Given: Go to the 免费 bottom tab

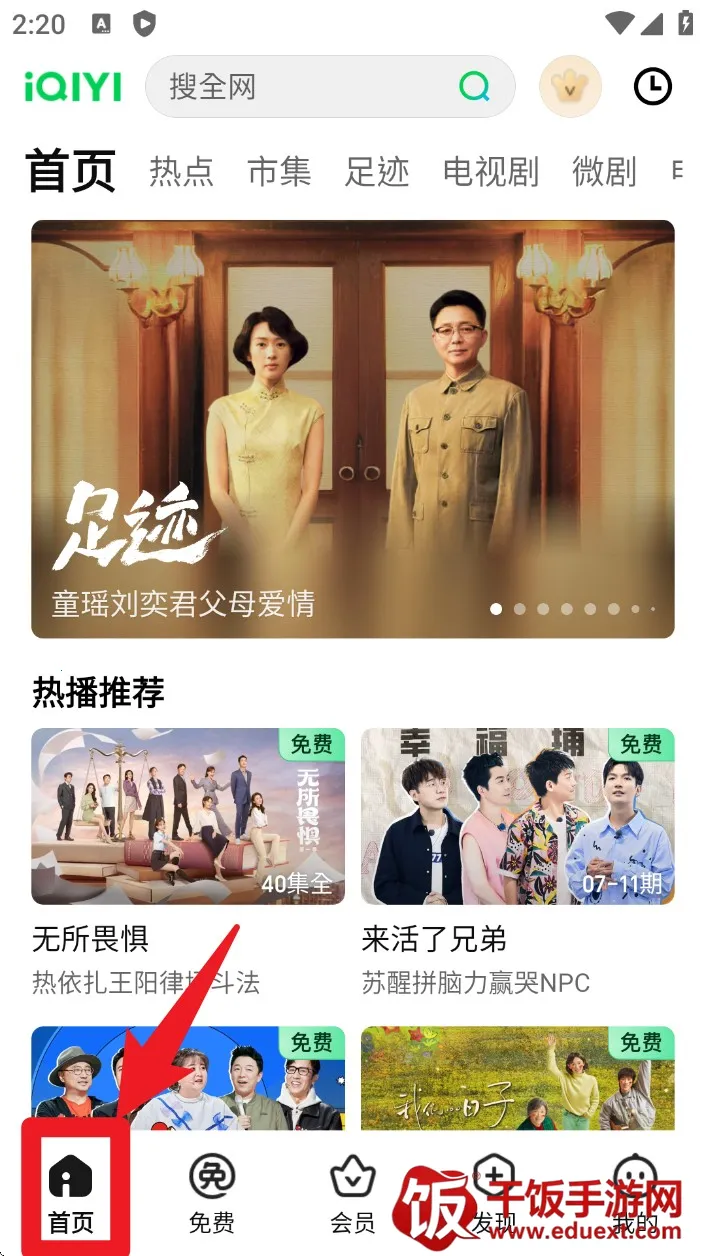Looking at the screenshot, I should tap(212, 1192).
